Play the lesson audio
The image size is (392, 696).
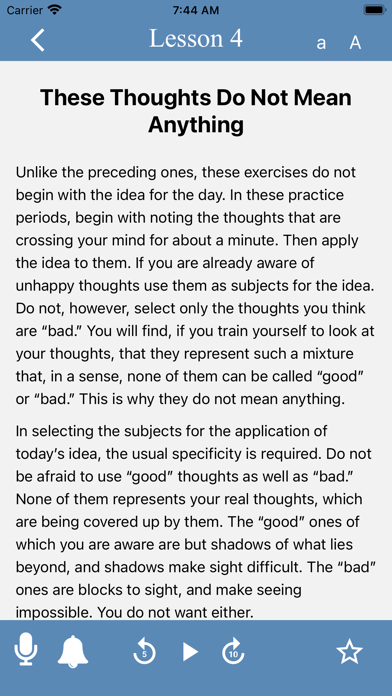190,652
